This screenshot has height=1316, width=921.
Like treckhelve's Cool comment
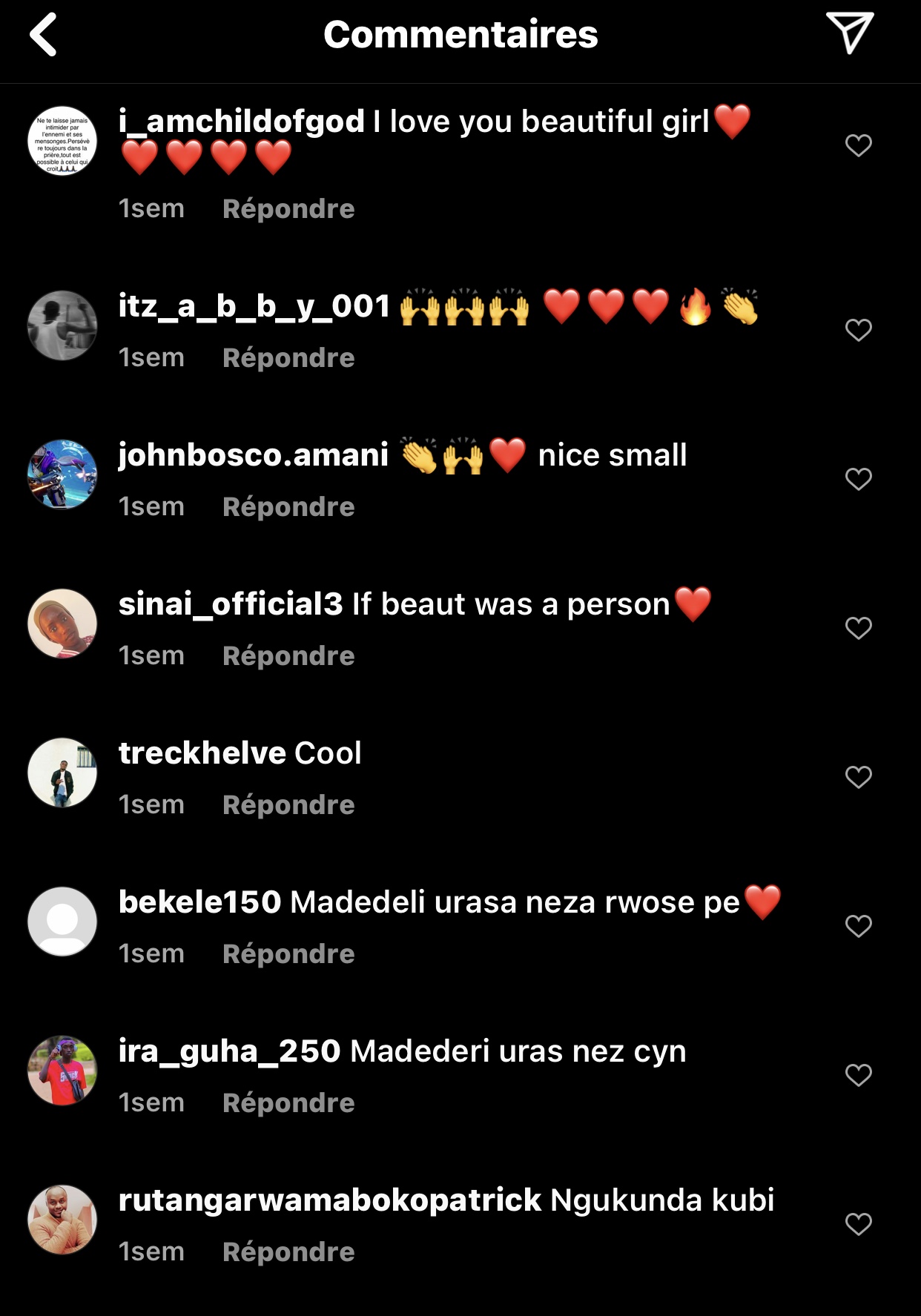[858, 777]
